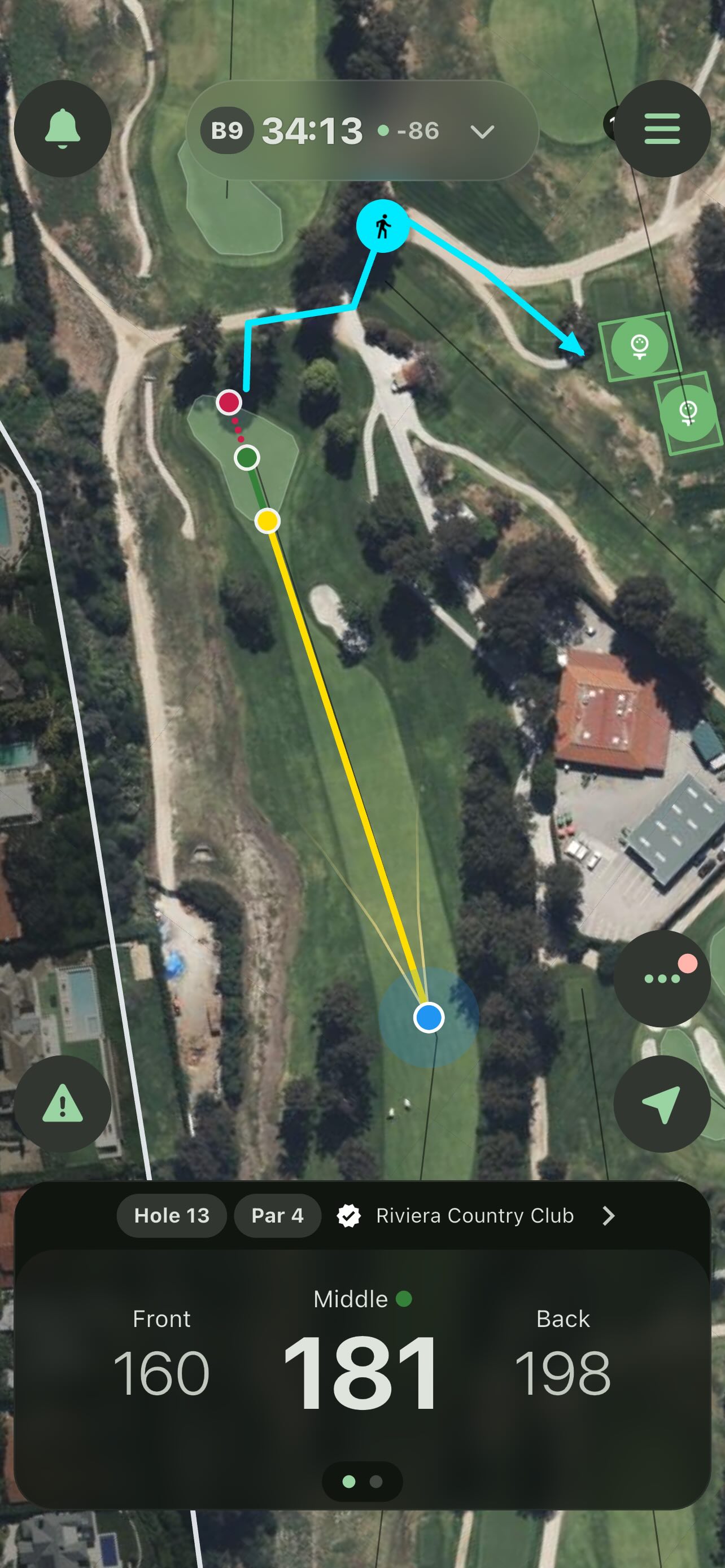Select the upper green tee box marker
The width and height of the screenshot is (725, 1568).
[x=640, y=348]
